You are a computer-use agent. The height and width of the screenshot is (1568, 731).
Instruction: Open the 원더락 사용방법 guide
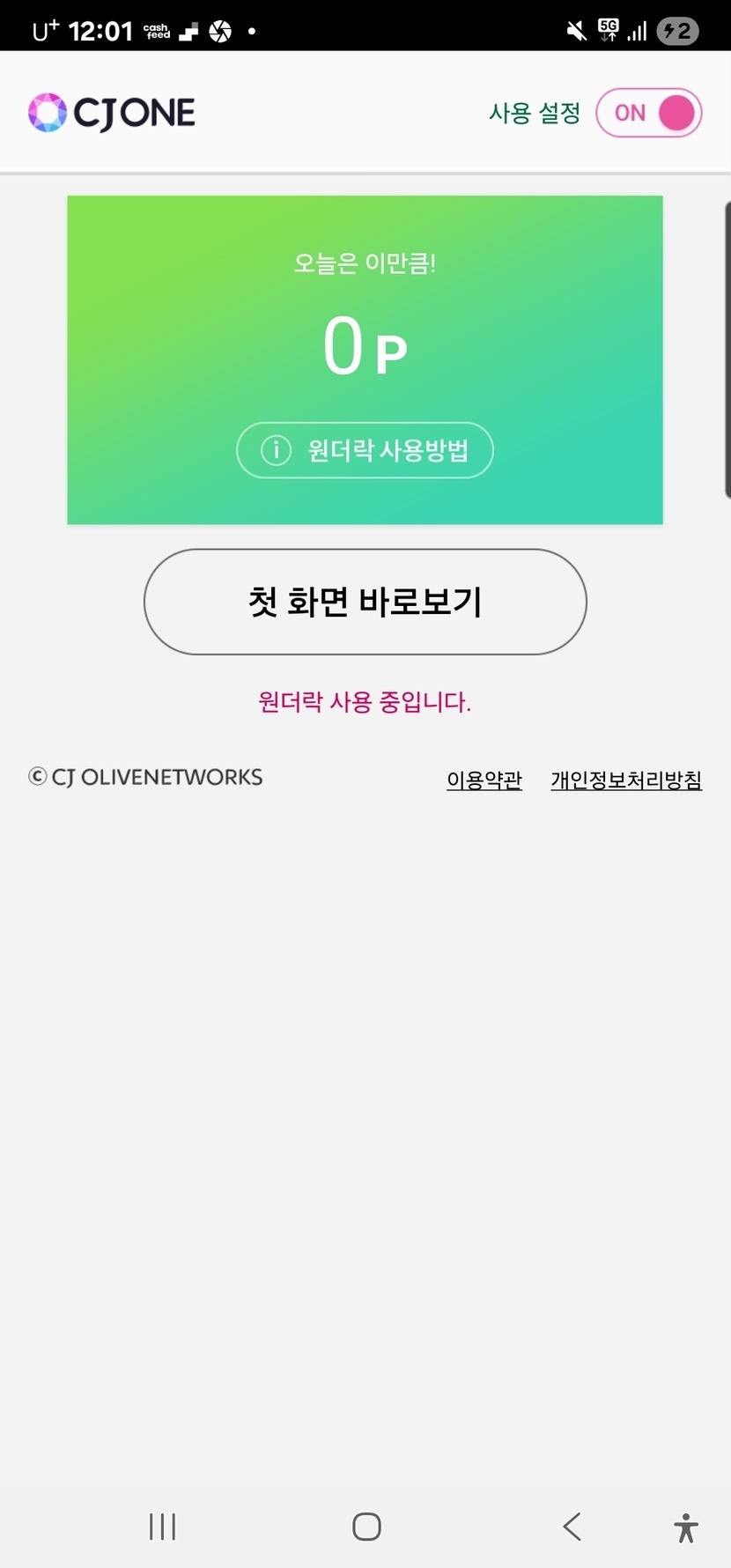(x=365, y=450)
